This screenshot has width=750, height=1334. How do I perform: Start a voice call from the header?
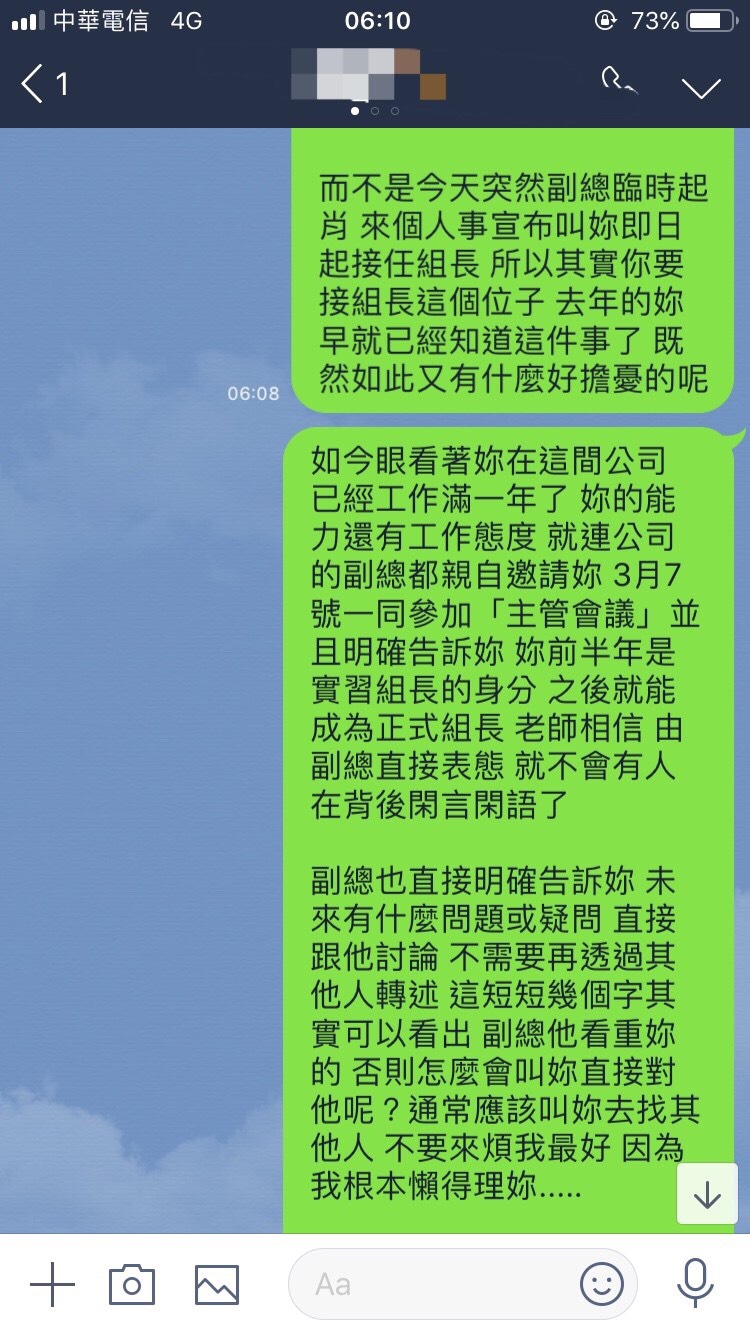click(x=617, y=83)
